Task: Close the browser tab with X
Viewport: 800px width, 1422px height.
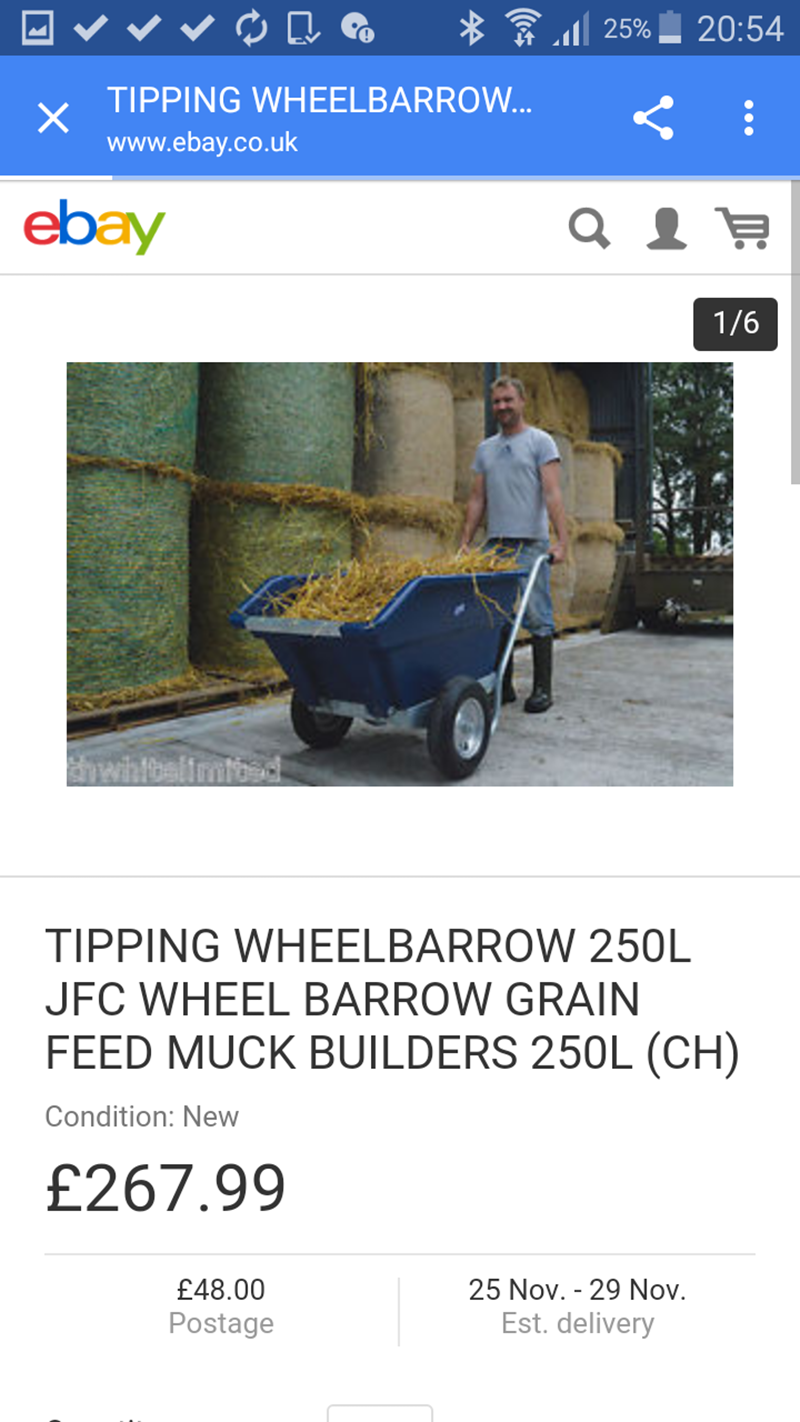Action: click(x=53, y=119)
